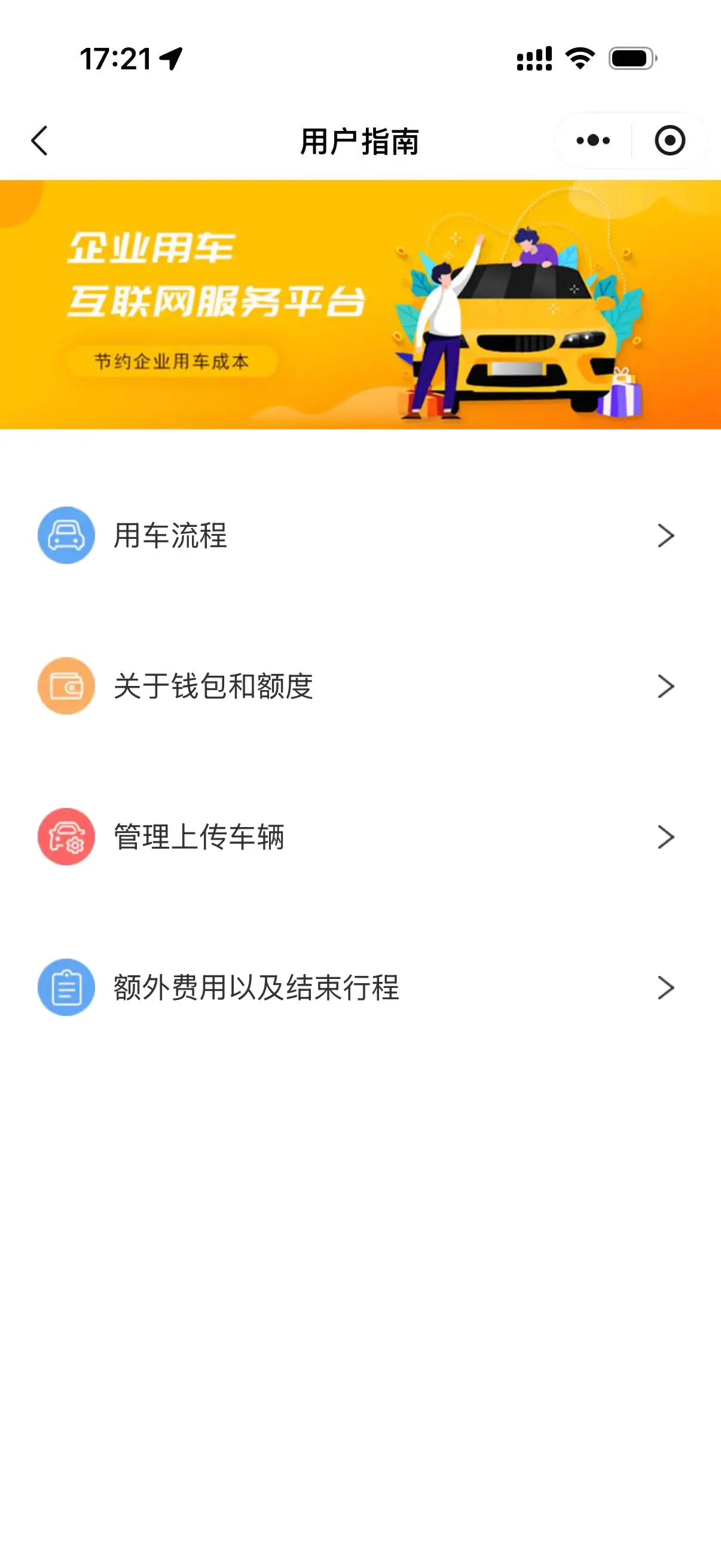The image size is (721, 1568).
Task: View the 关于钱包和额度 section
Action: (x=360, y=686)
